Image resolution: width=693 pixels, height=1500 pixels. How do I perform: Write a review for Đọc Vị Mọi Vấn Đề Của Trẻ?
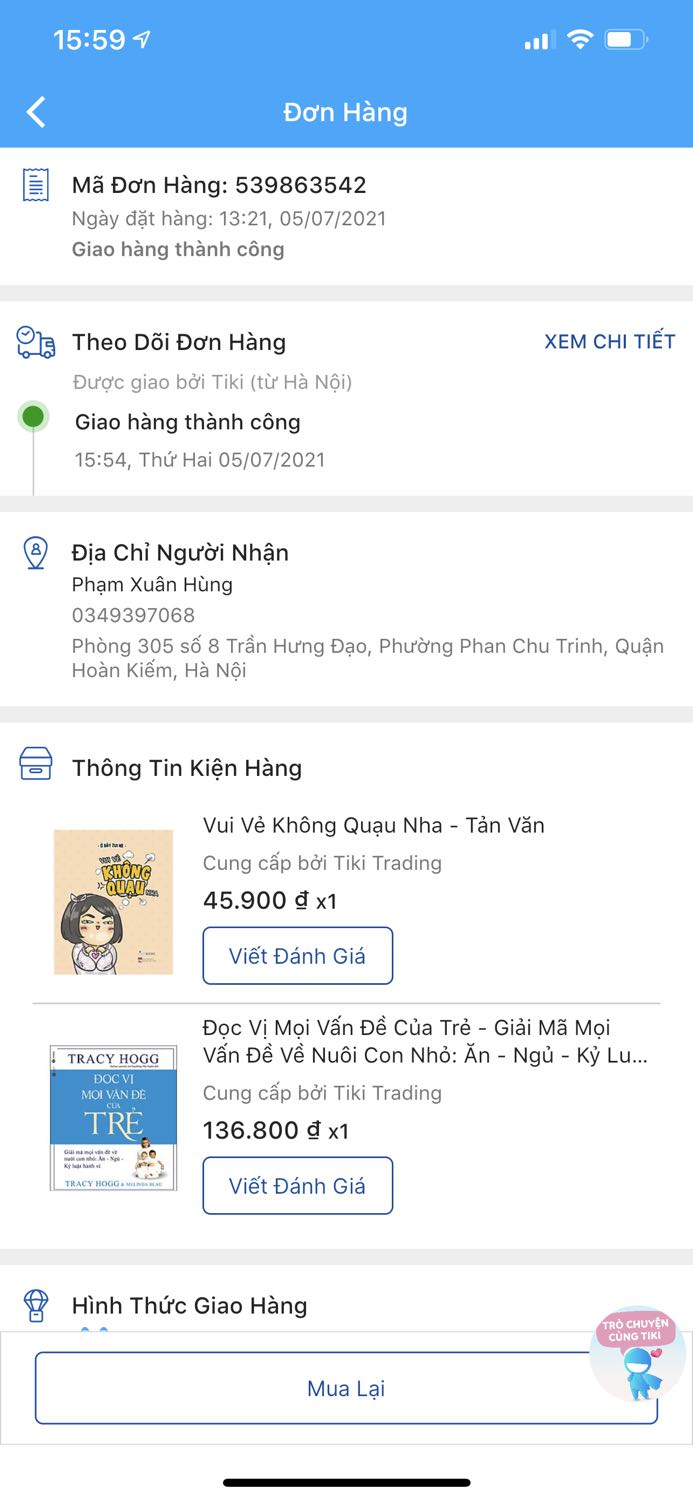[297, 1186]
